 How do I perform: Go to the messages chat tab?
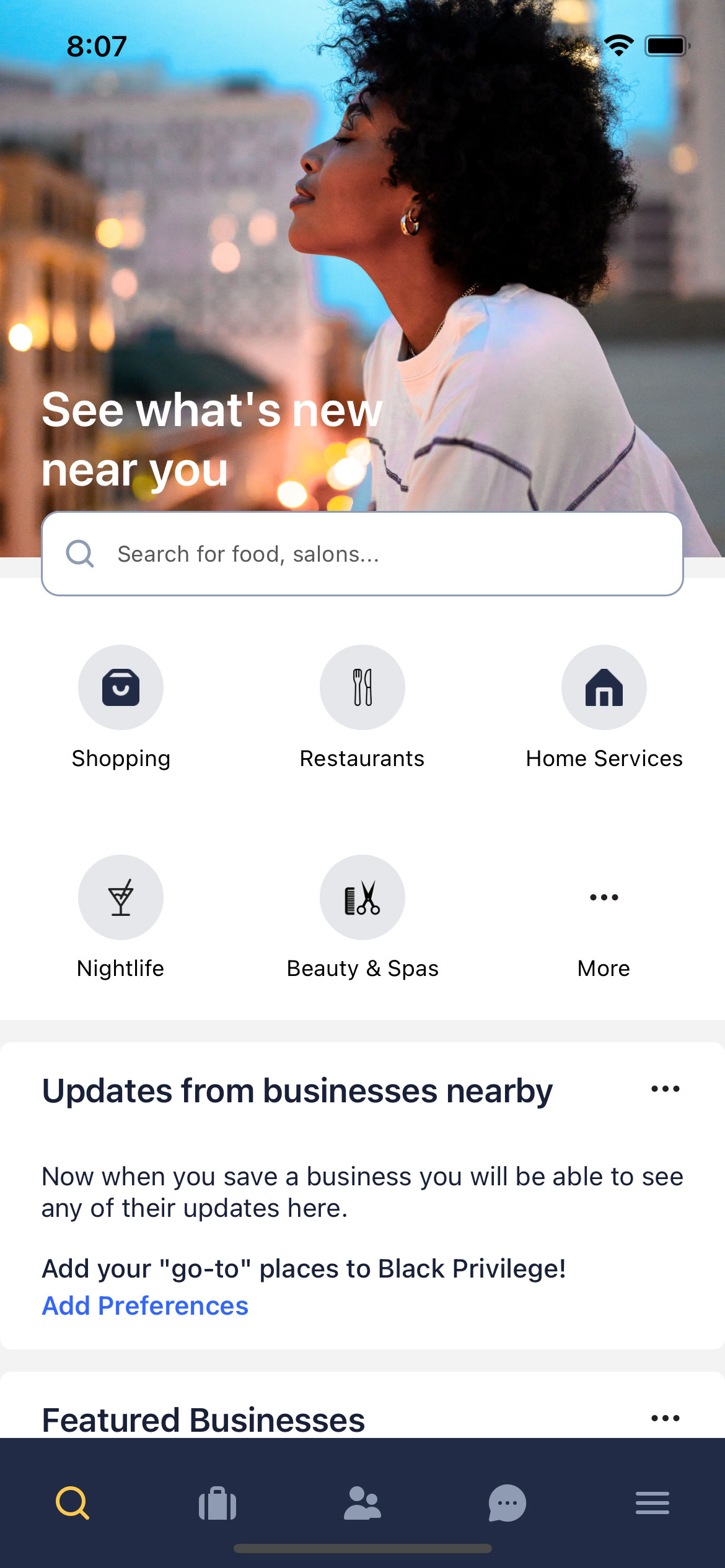[507, 1503]
